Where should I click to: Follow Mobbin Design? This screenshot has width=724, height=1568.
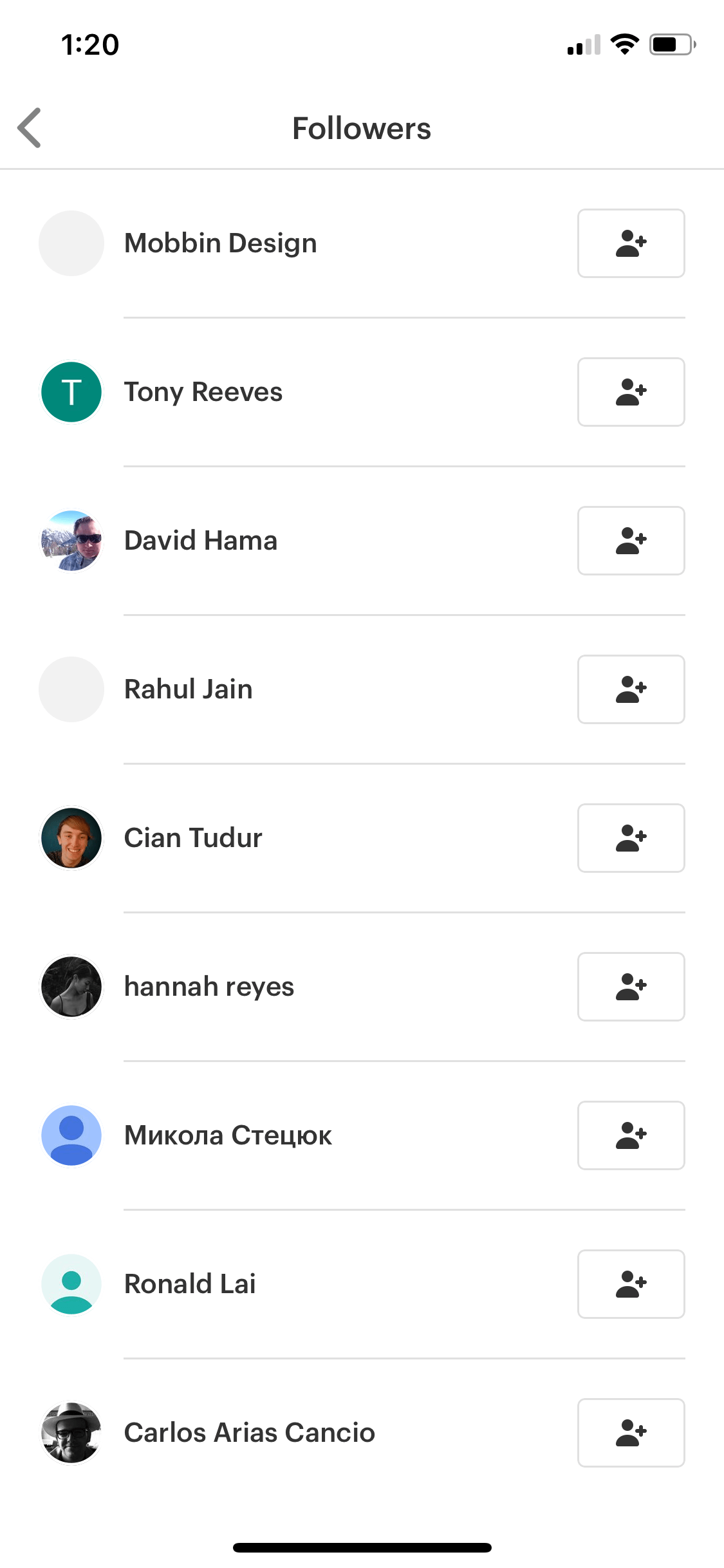click(631, 243)
